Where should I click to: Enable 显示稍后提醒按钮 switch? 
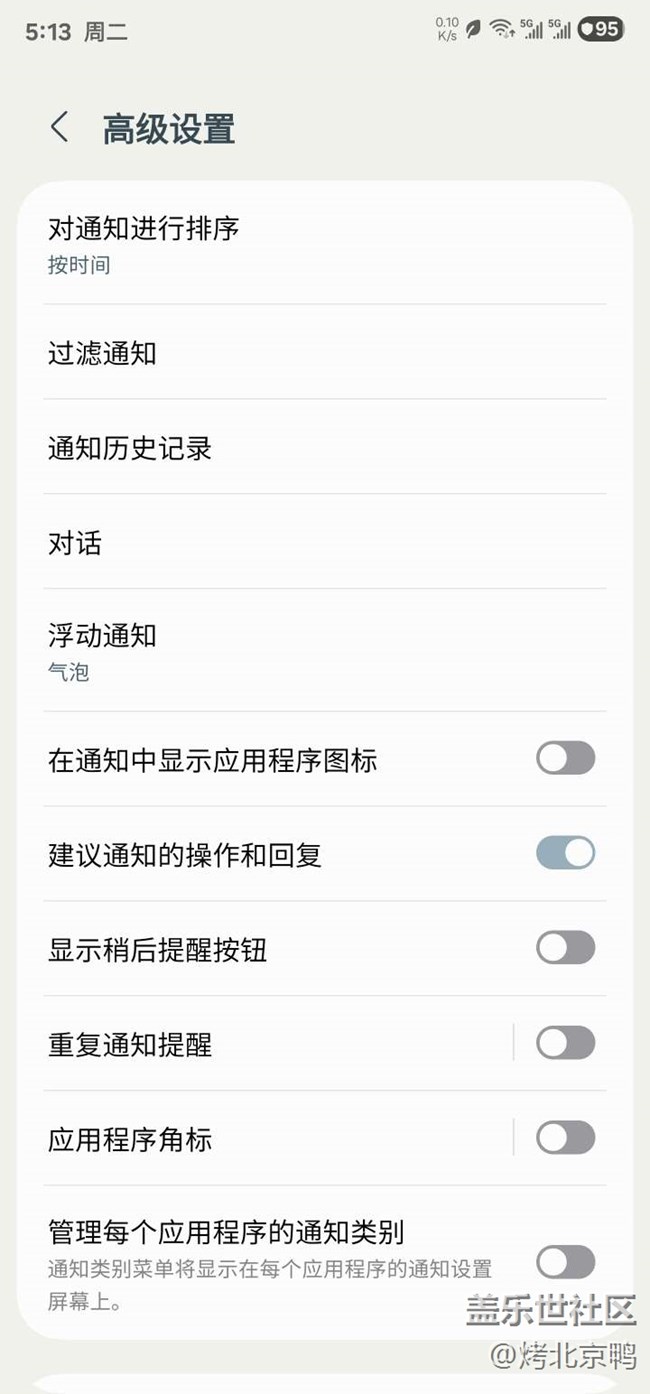(x=565, y=948)
